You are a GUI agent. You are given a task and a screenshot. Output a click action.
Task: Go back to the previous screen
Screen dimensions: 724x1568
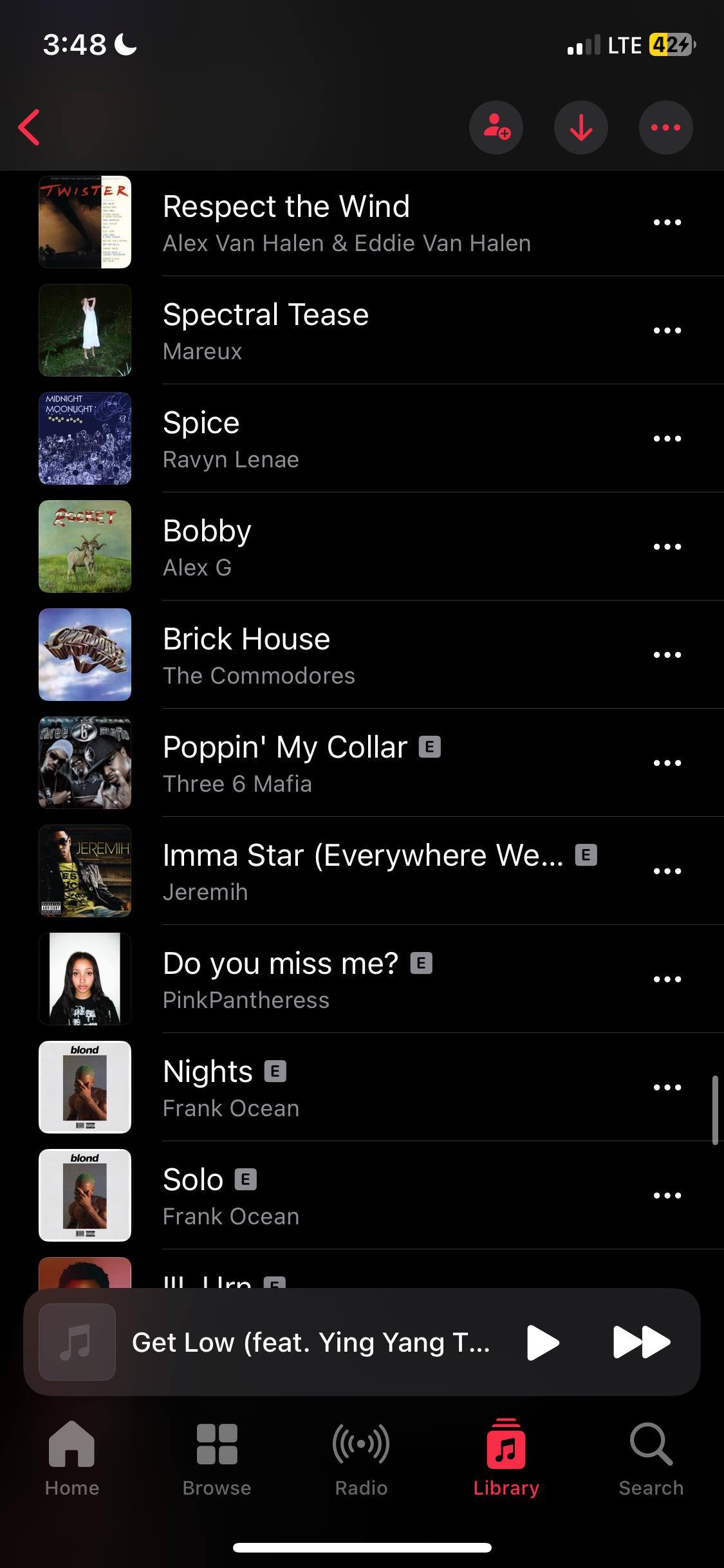[x=30, y=127]
